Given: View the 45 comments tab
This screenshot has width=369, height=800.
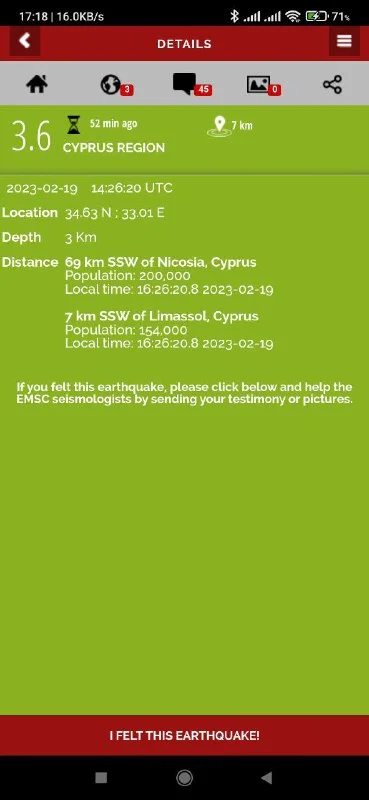Looking at the screenshot, I should click(x=192, y=85).
